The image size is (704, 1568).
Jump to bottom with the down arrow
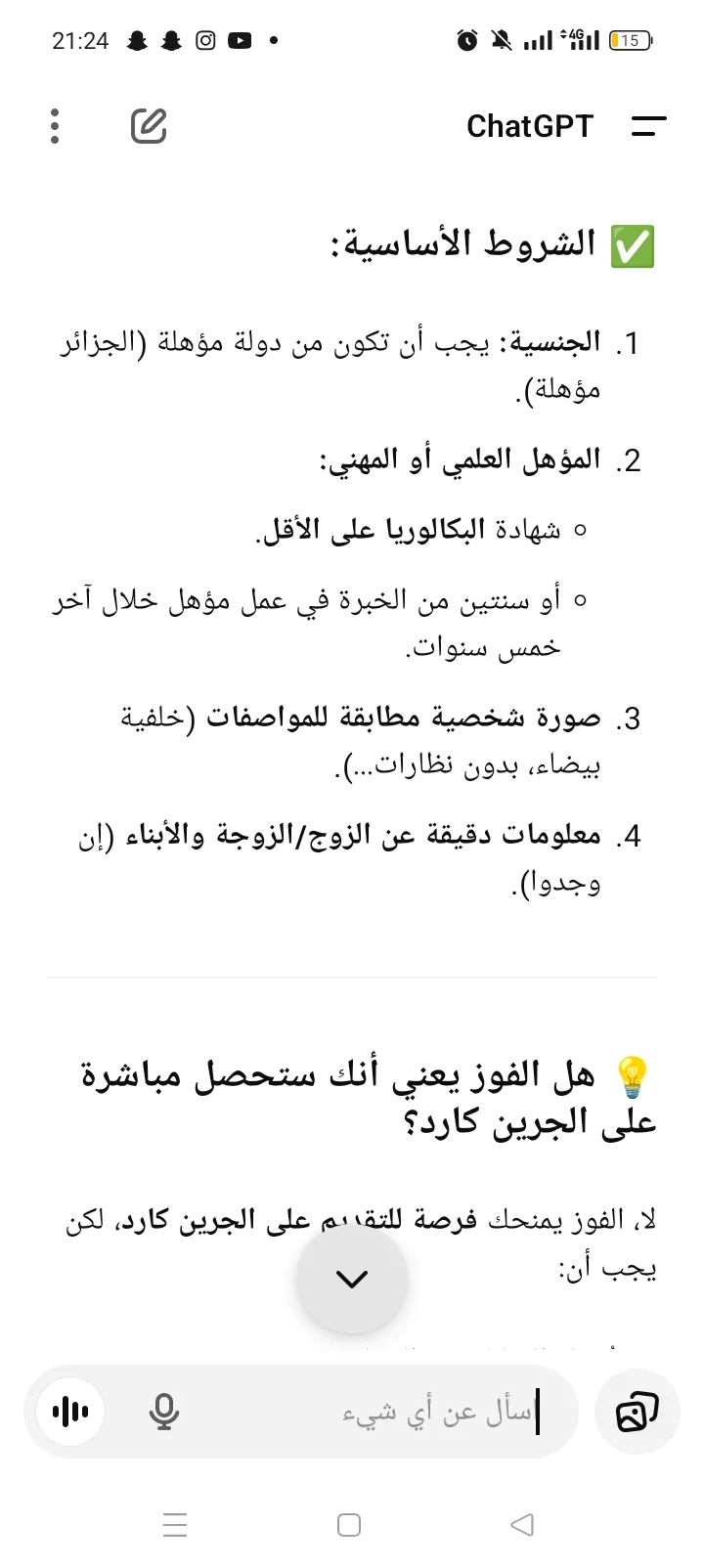pyautogui.click(x=351, y=1279)
